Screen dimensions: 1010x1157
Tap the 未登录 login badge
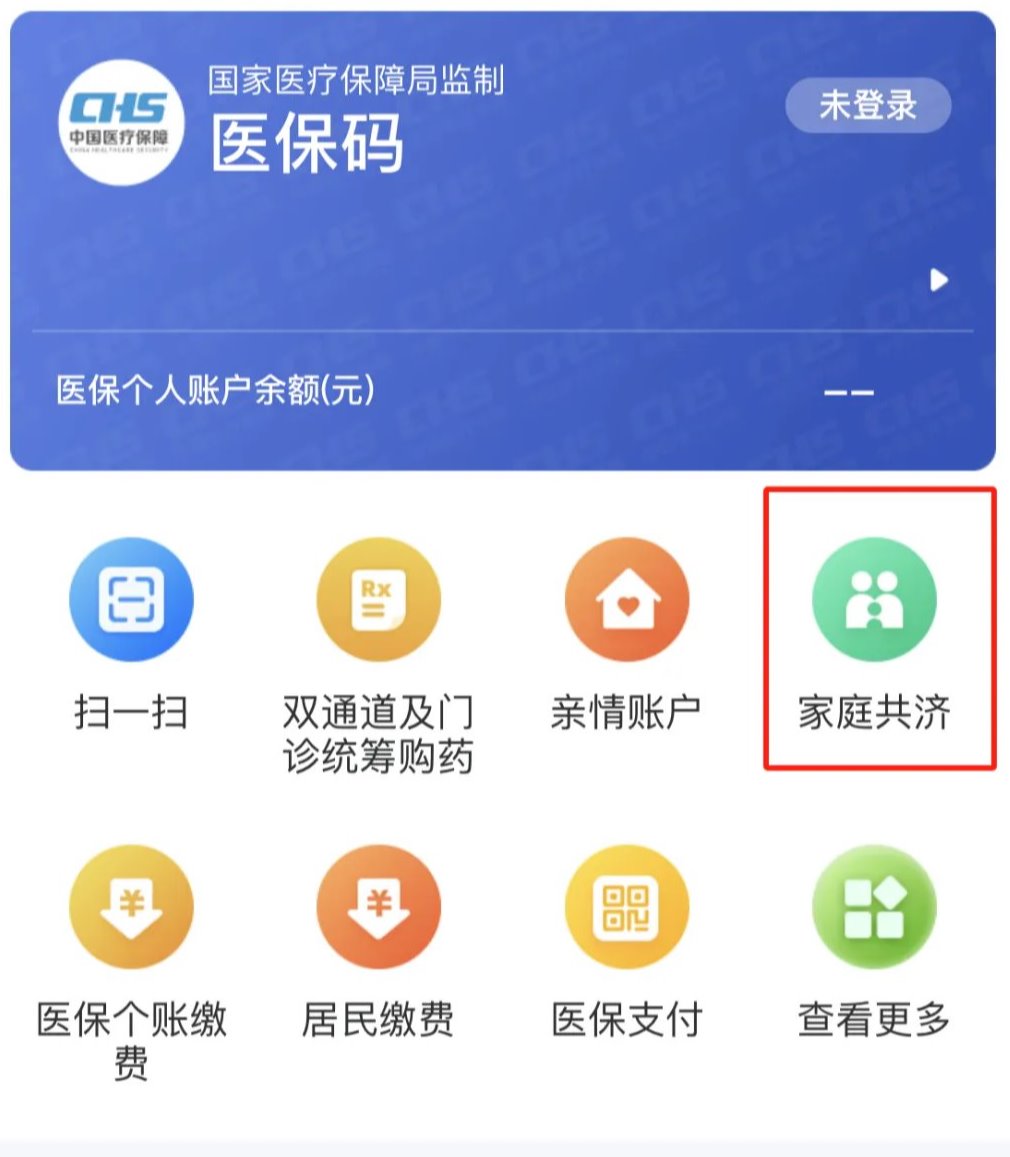tap(867, 106)
